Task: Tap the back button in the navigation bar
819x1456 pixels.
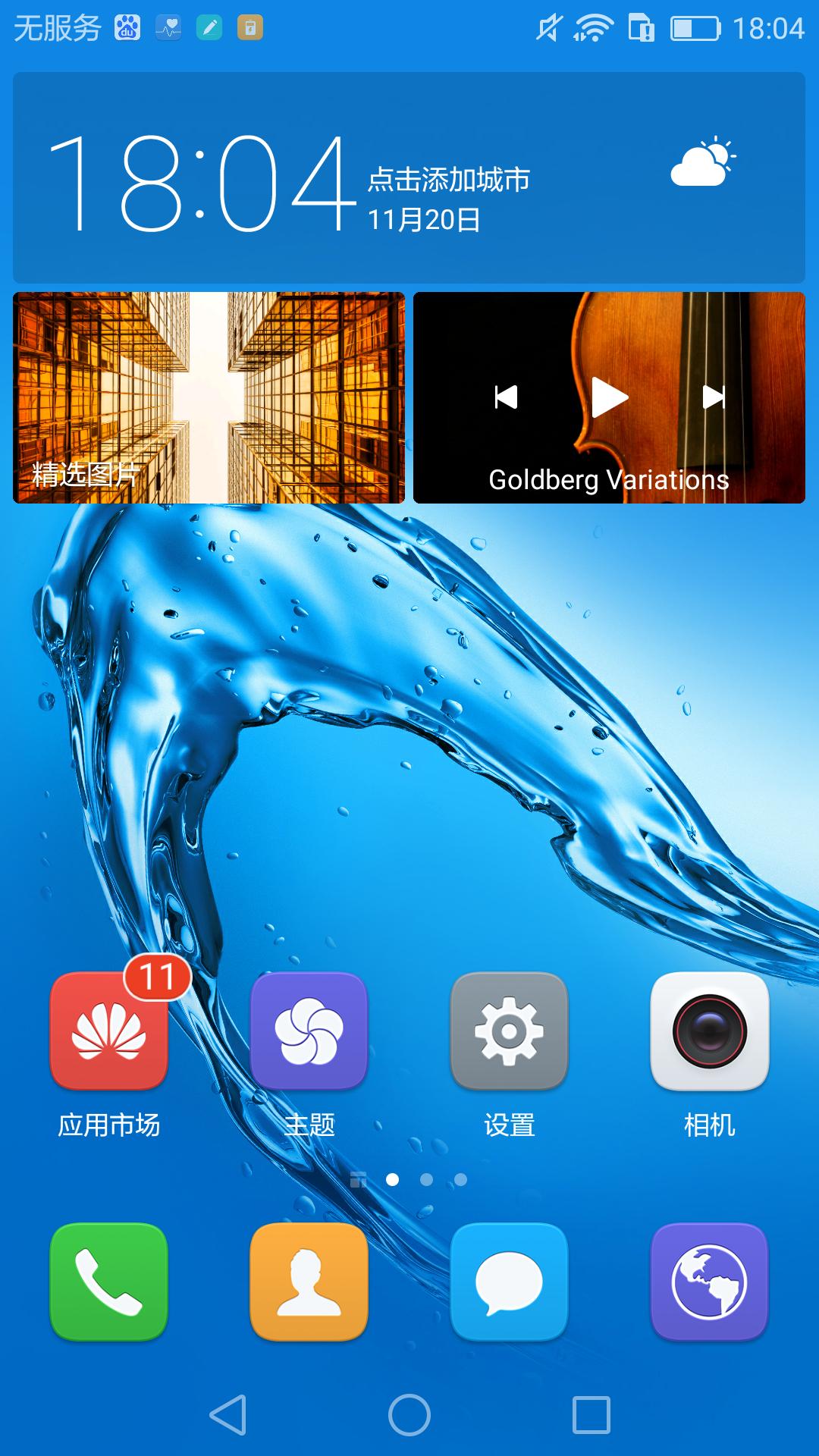Action: [x=228, y=1415]
